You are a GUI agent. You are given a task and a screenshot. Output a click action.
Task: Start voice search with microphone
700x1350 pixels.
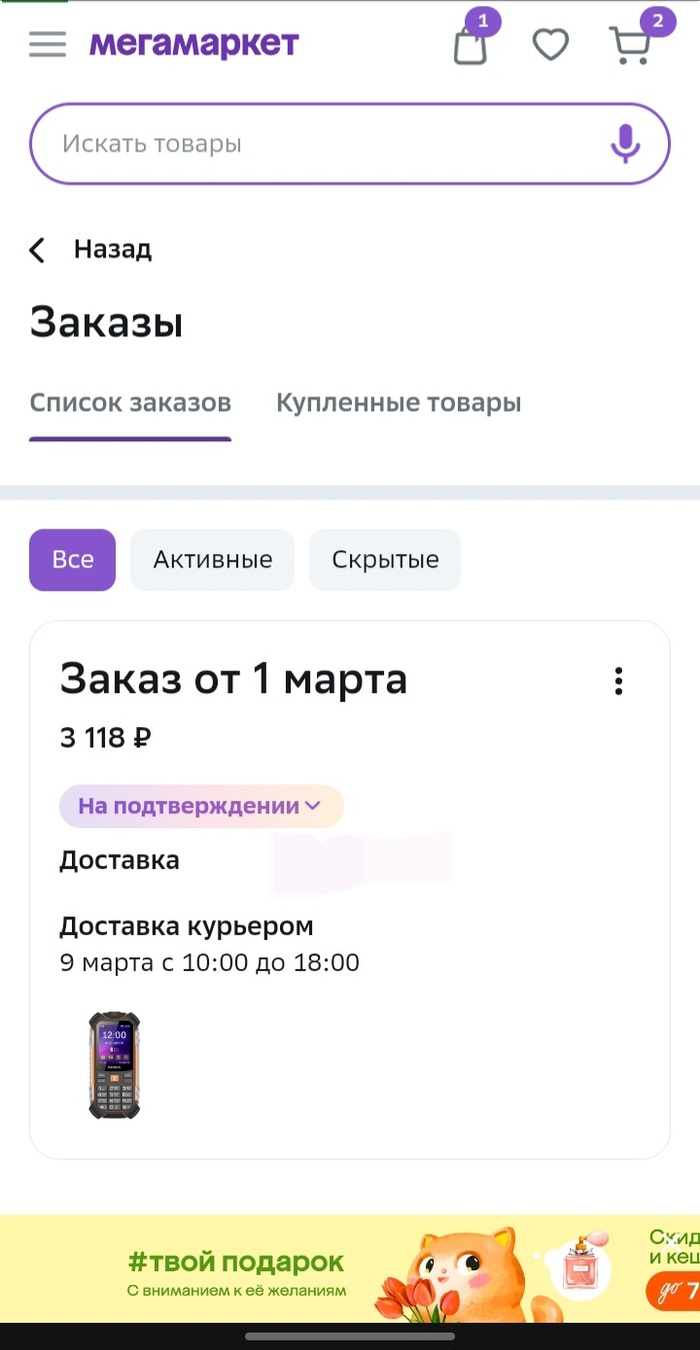pyautogui.click(x=626, y=144)
